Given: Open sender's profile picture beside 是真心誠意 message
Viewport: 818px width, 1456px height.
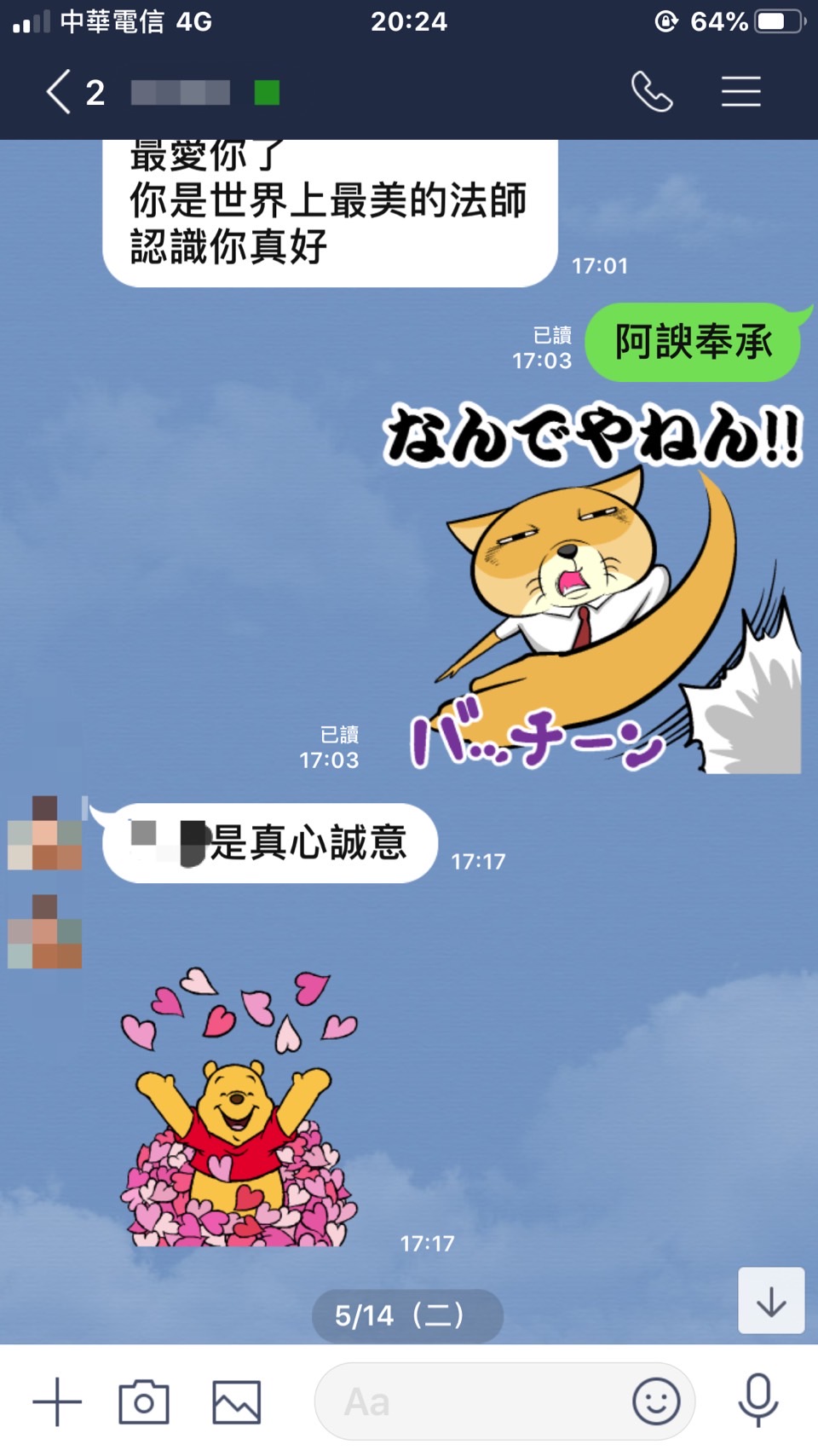Looking at the screenshot, I should click(x=45, y=833).
